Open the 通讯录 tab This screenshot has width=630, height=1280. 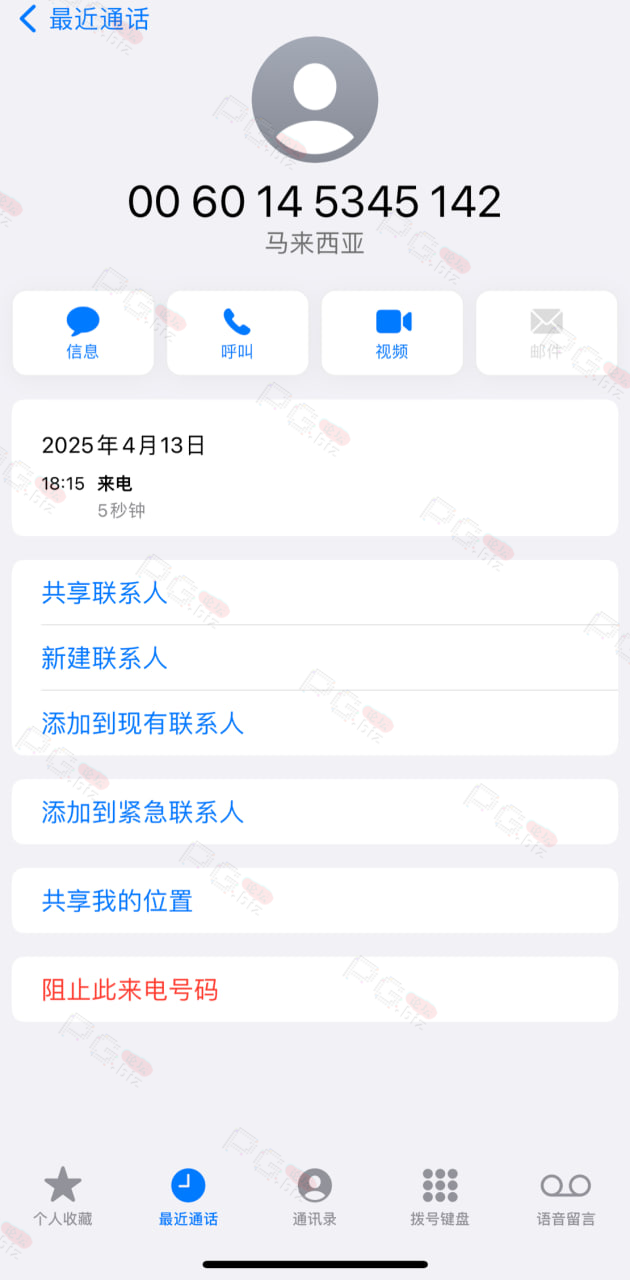tap(314, 1197)
